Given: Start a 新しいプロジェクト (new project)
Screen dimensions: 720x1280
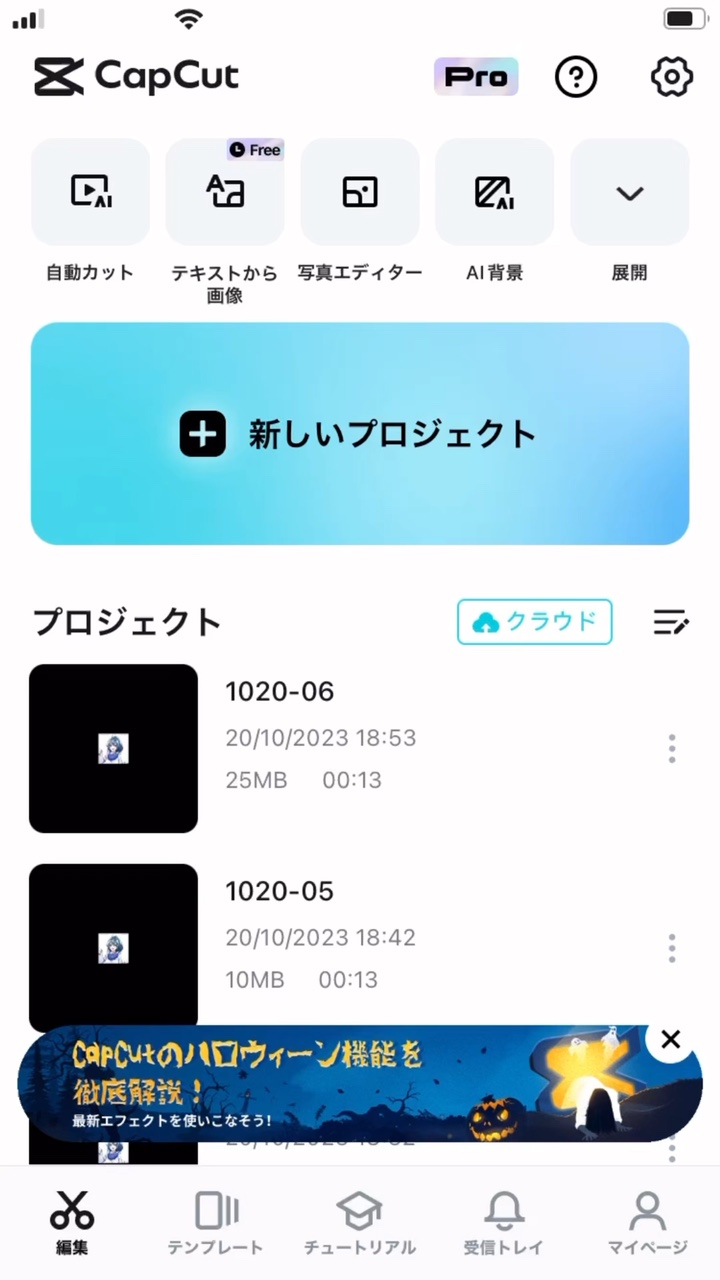Looking at the screenshot, I should click(x=360, y=433).
